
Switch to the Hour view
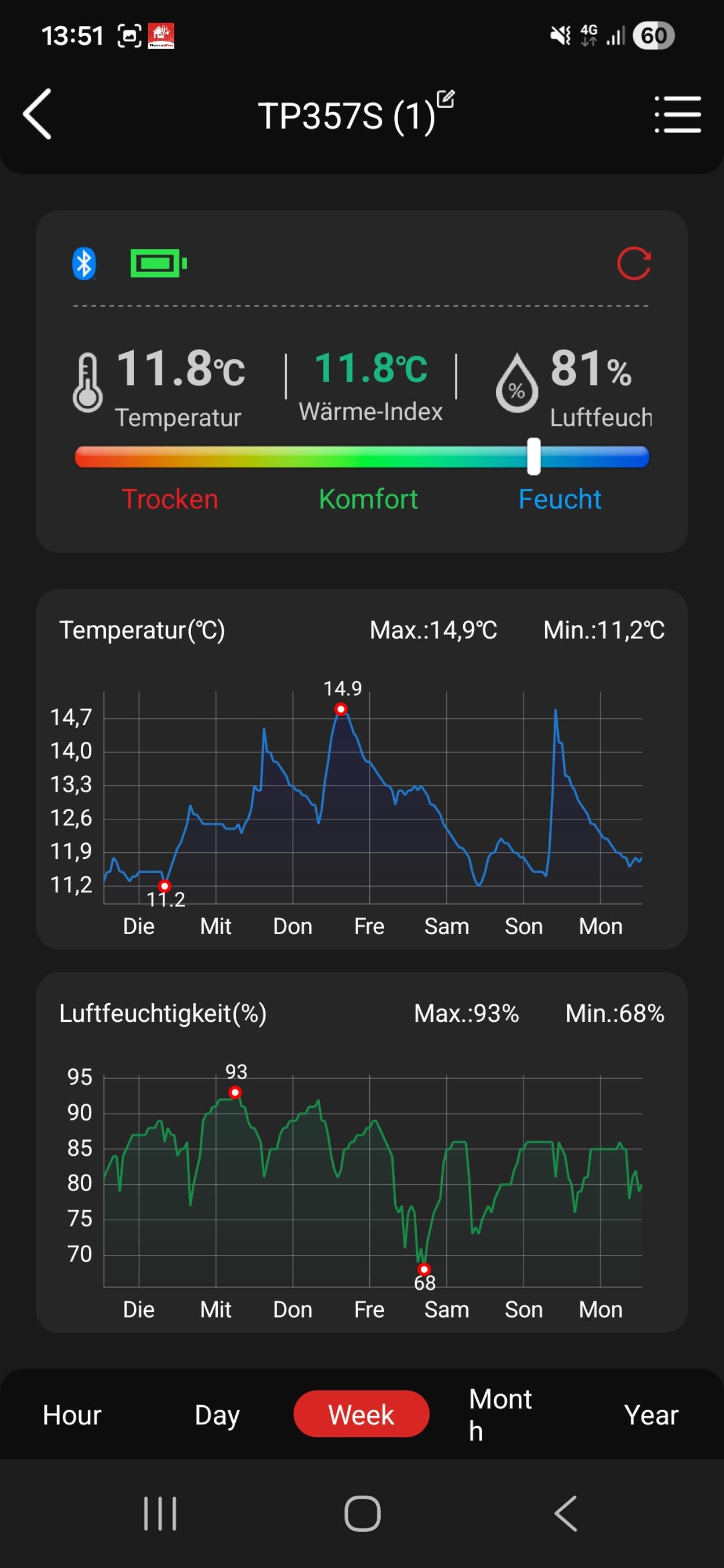point(72,1415)
